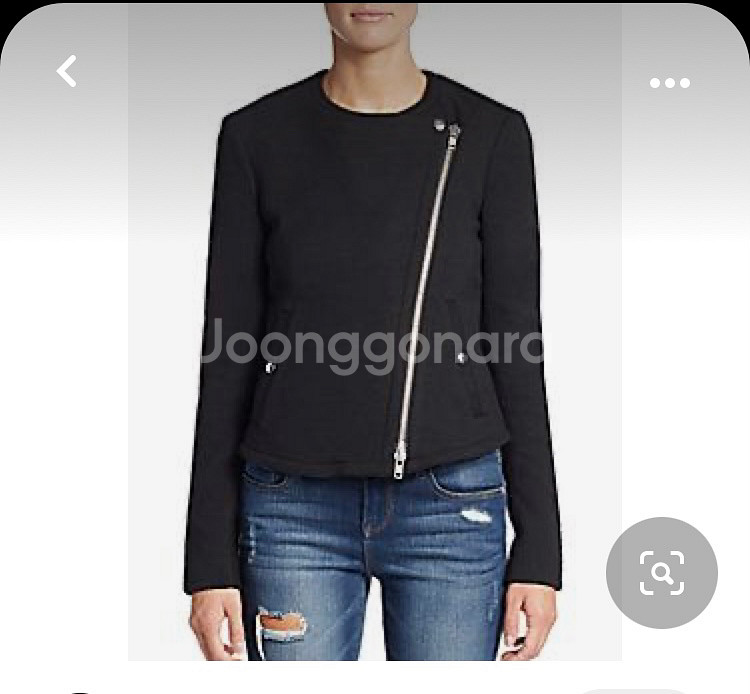Open the three-dot overflow menu
Viewport: 750px width, 694px height.
[x=669, y=83]
